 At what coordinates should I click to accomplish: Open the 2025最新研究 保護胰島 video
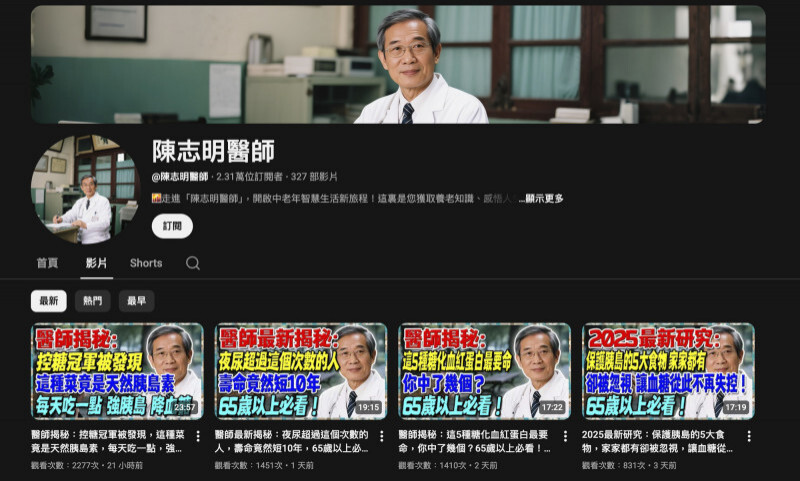coord(668,370)
